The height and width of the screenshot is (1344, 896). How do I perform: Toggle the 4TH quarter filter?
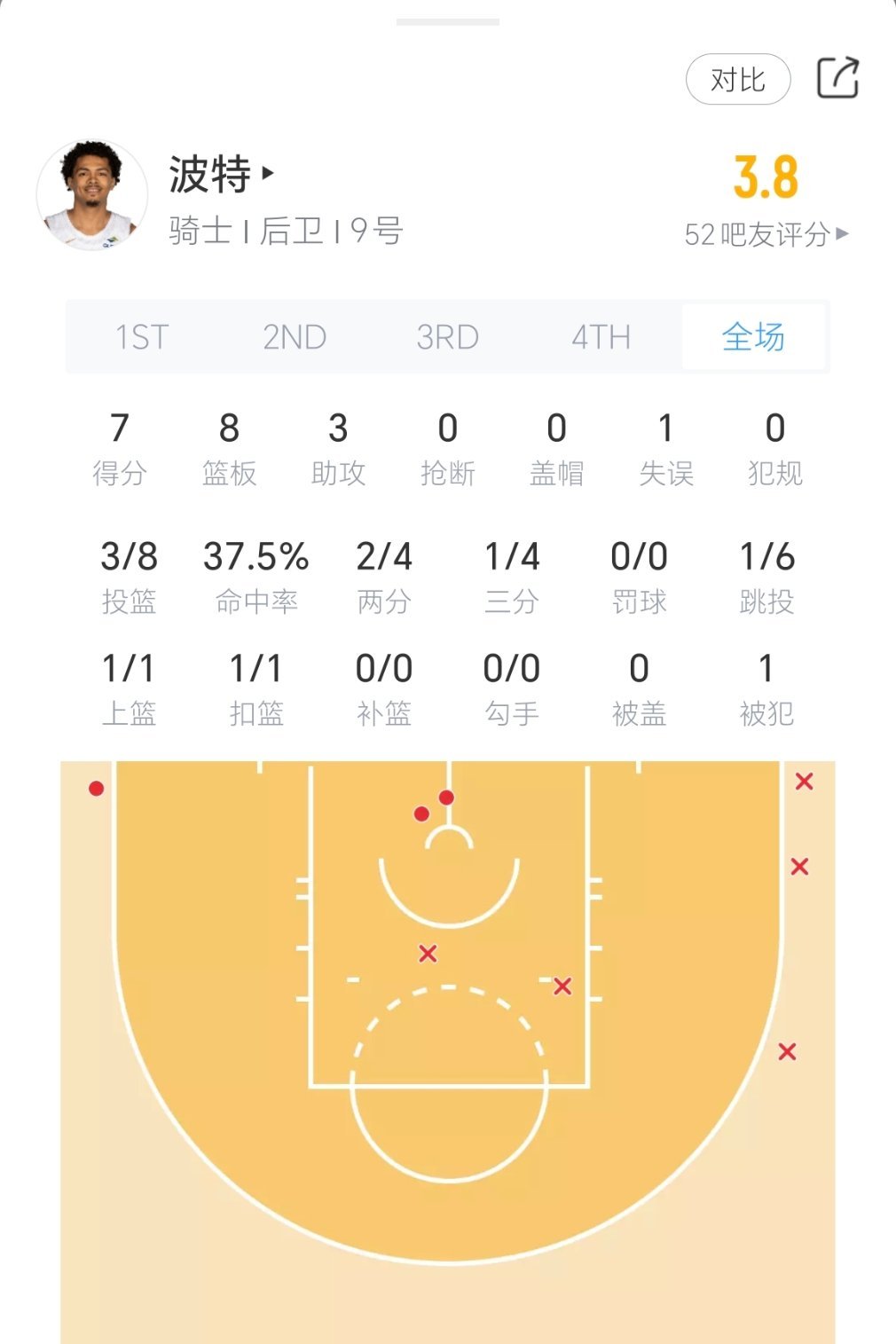[601, 337]
